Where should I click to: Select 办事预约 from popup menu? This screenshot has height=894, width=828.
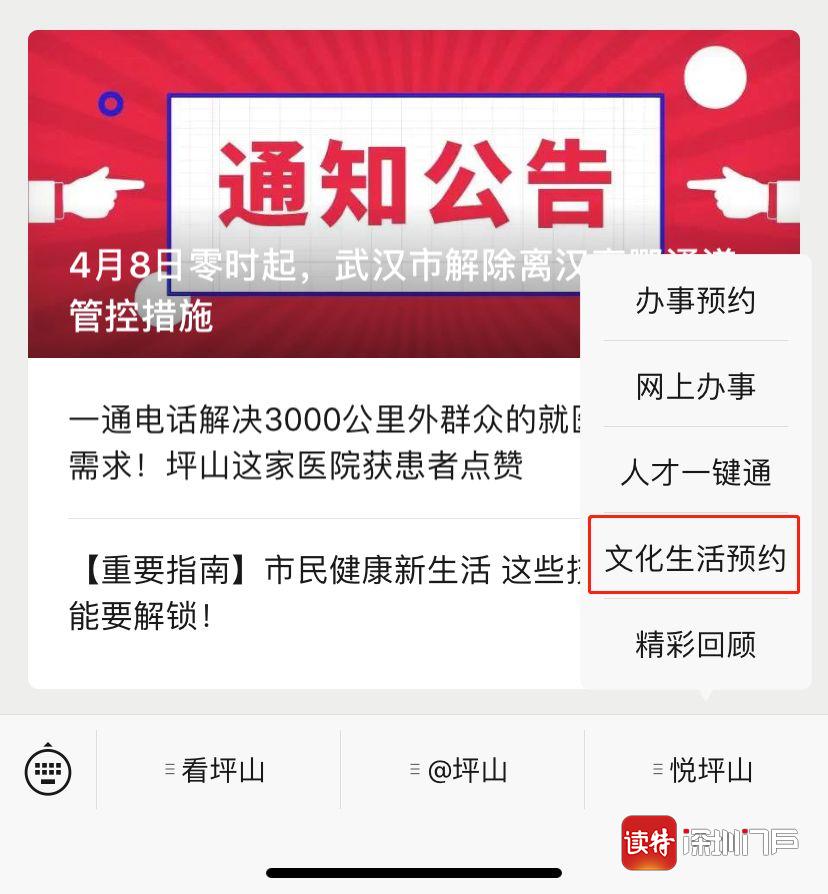(695, 300)
